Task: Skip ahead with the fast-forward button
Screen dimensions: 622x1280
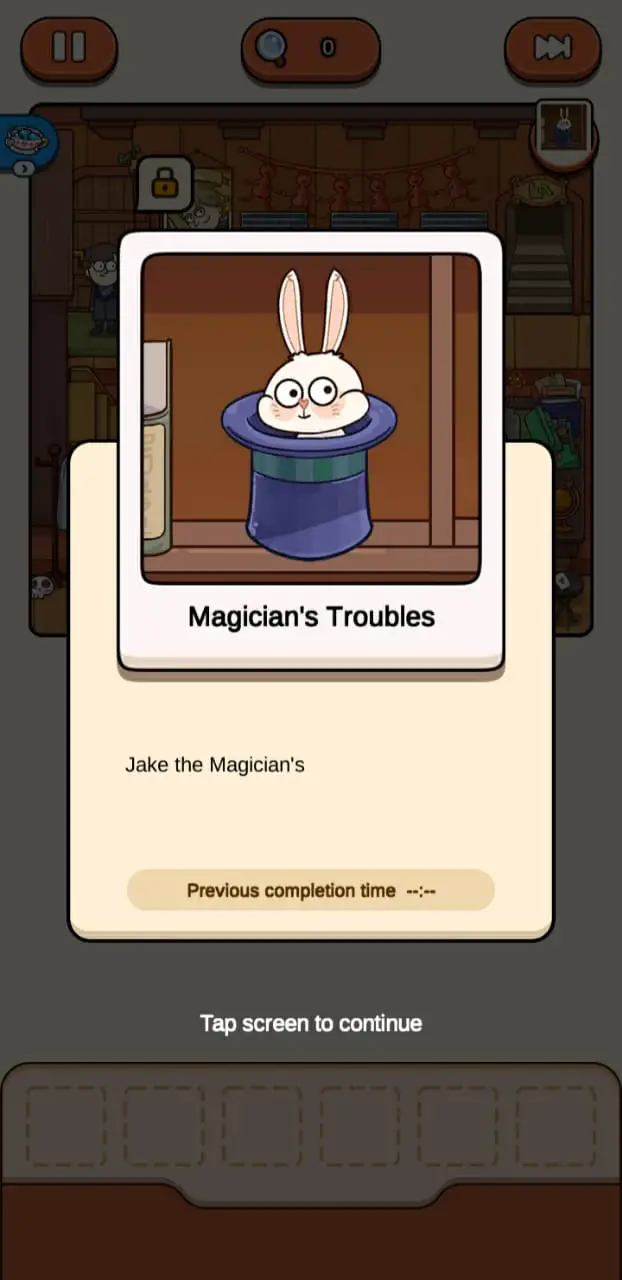Action: [x=552, y=47]
